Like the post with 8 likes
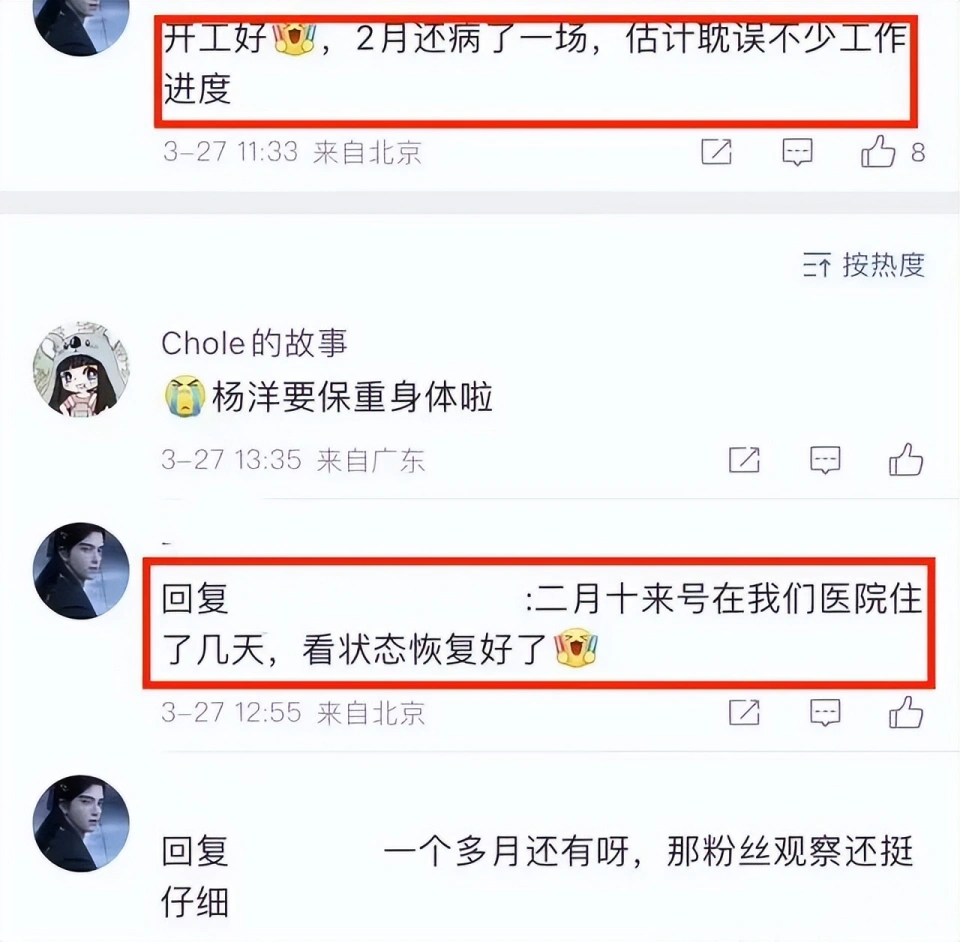This screenshot has height=942, width=960. [880, 152]
